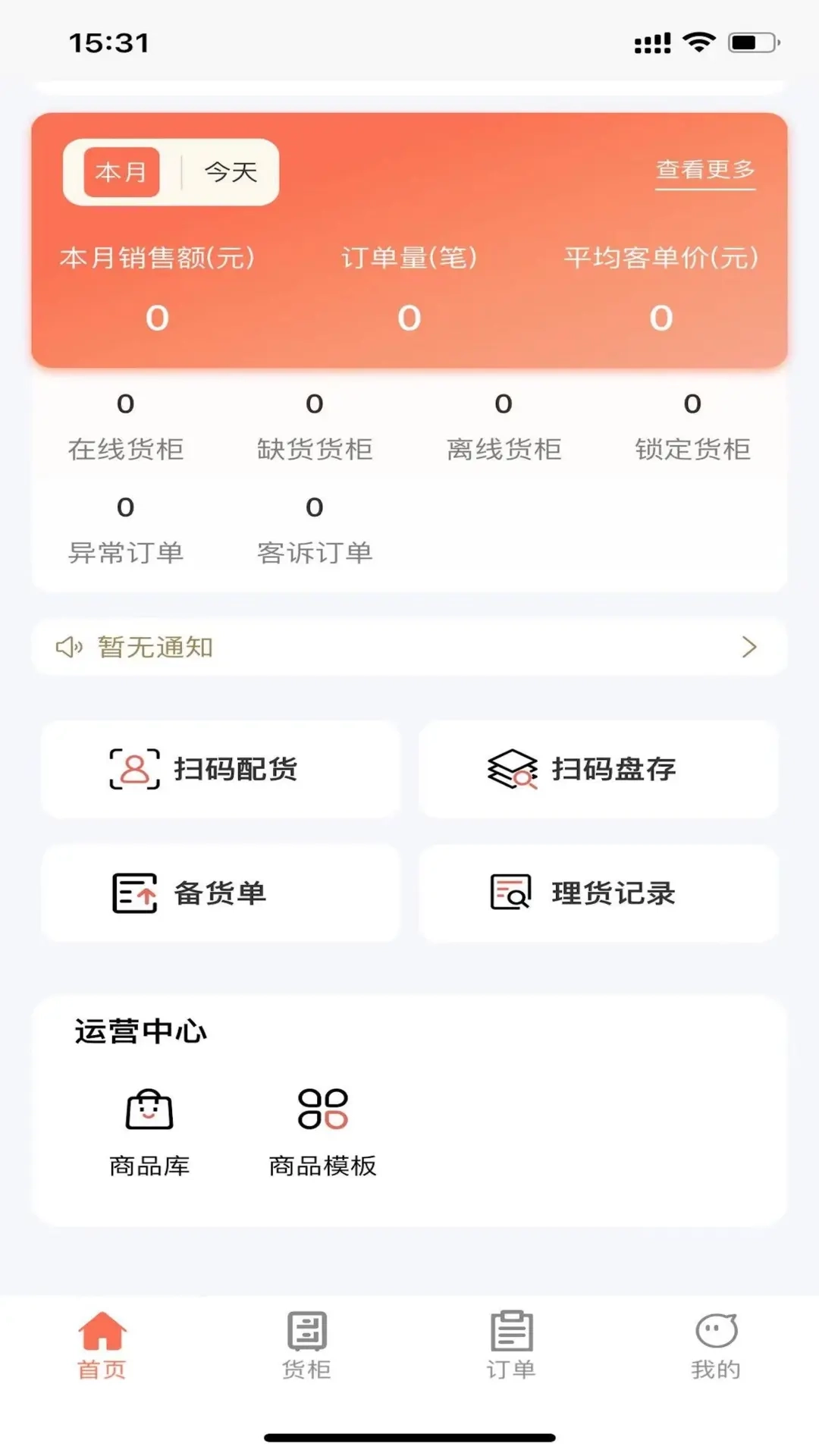
Task: Select the 扫码配货 scan icon
Action: pos(133,770)
